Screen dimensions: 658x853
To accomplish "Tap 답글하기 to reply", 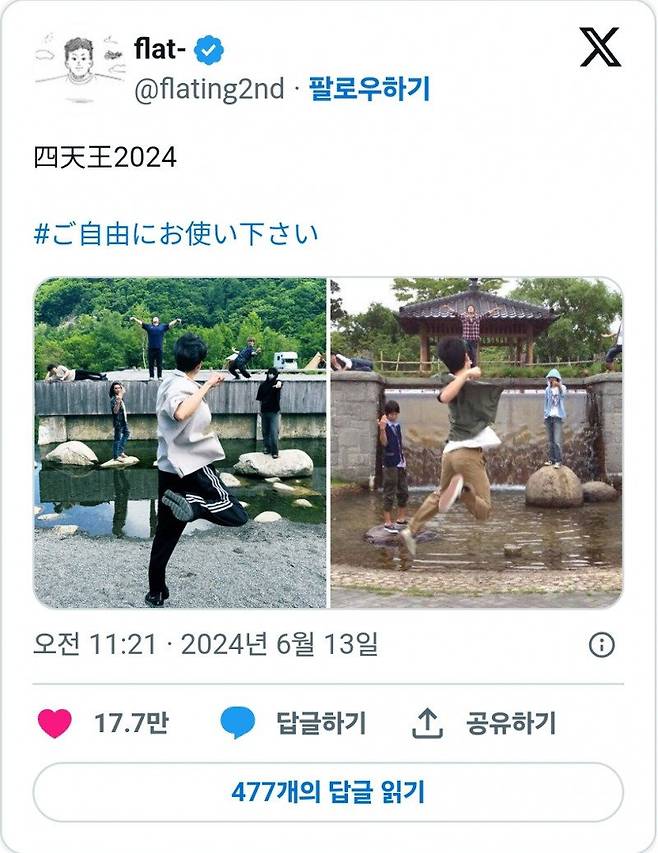I will tap(292, 723).
